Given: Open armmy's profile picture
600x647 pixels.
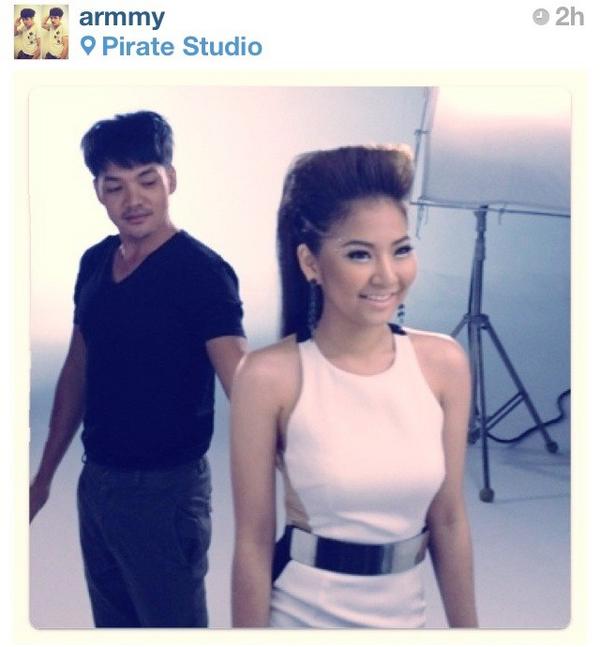Looking at the screenshot, I should tap(41, 32).
